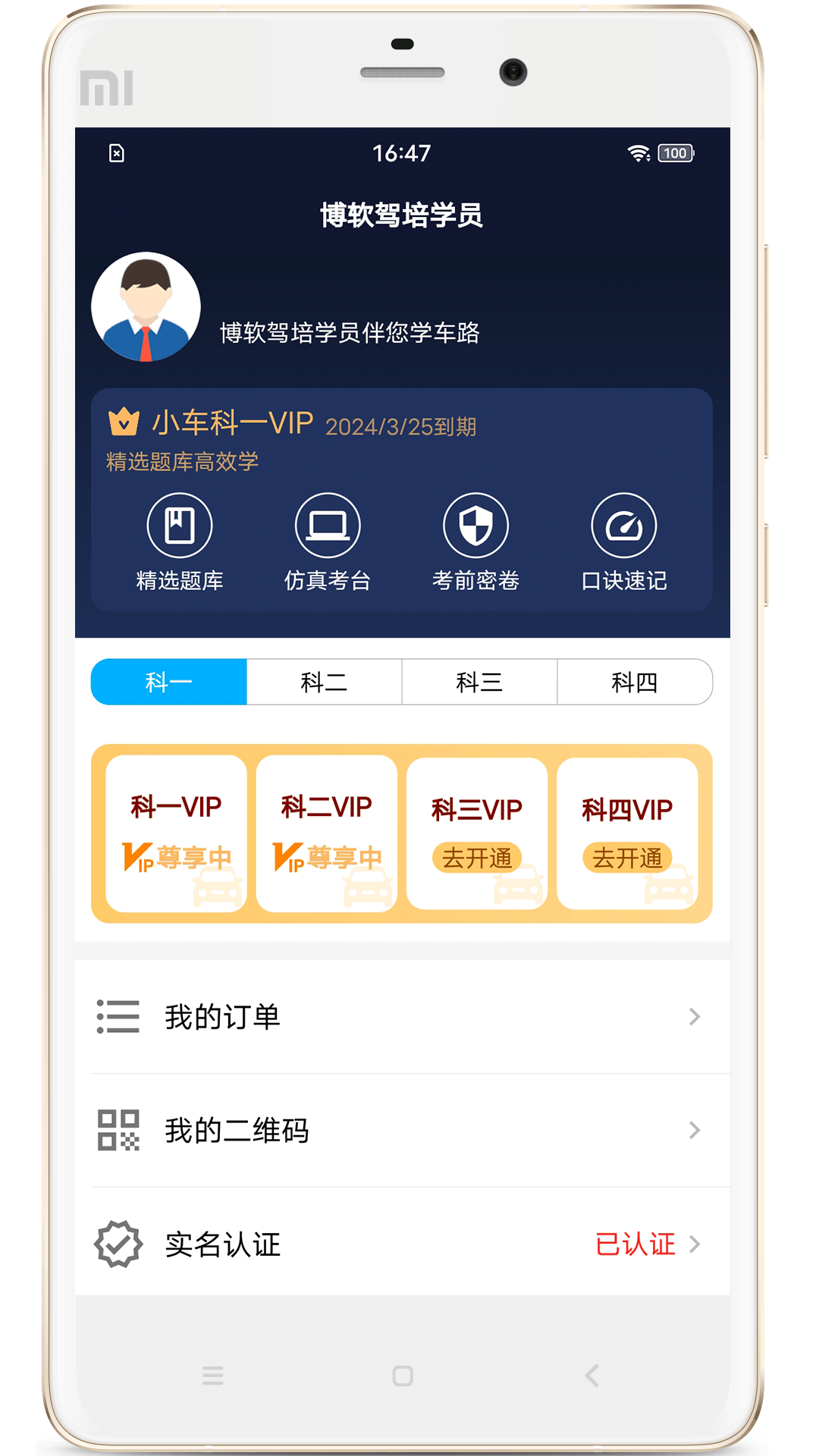This screenshot has width=819, height=1456.
Task: Tap the profile avatar
Action: tap(146, 307)
